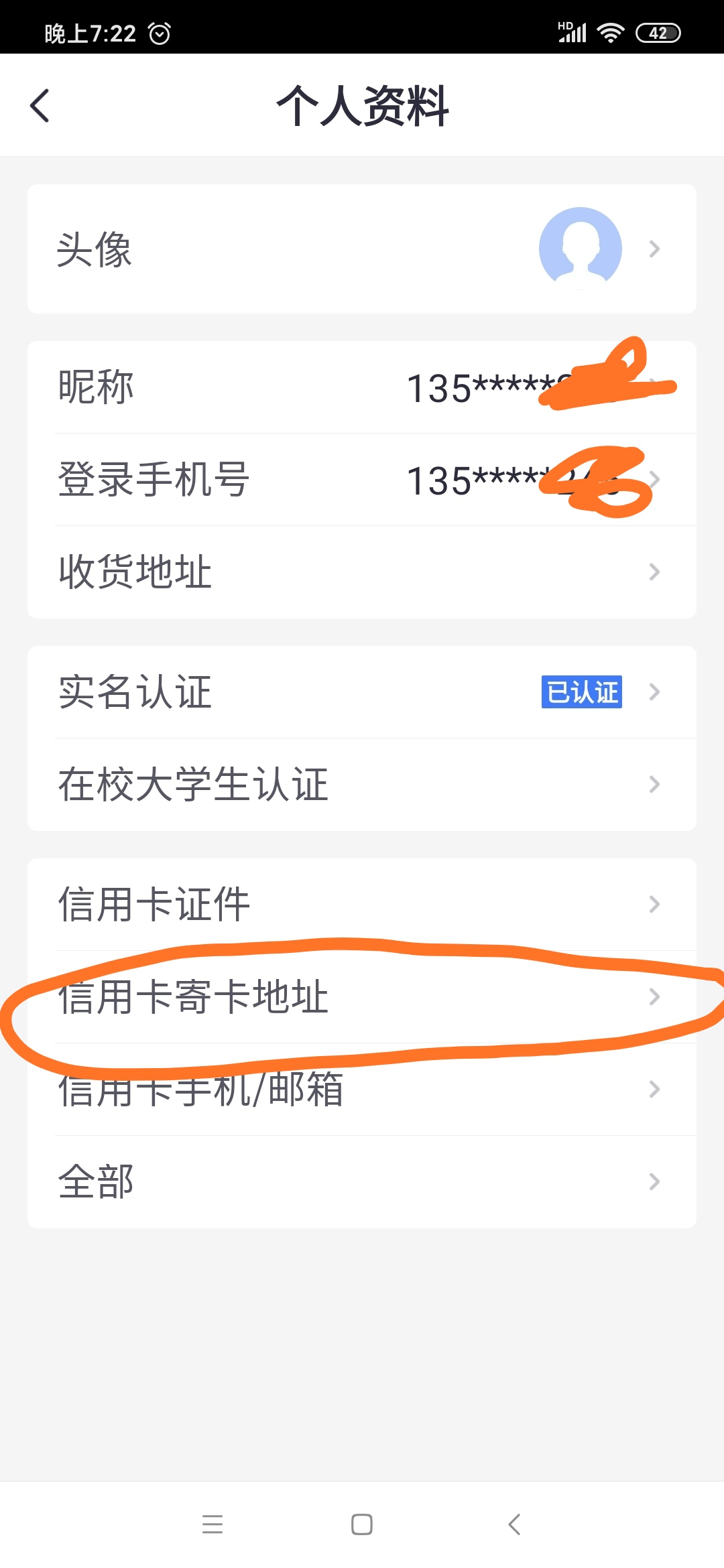Tap the 已认证 verified status badge
The height and width of the screenshot is (1568, 724).
pos(581,693)
